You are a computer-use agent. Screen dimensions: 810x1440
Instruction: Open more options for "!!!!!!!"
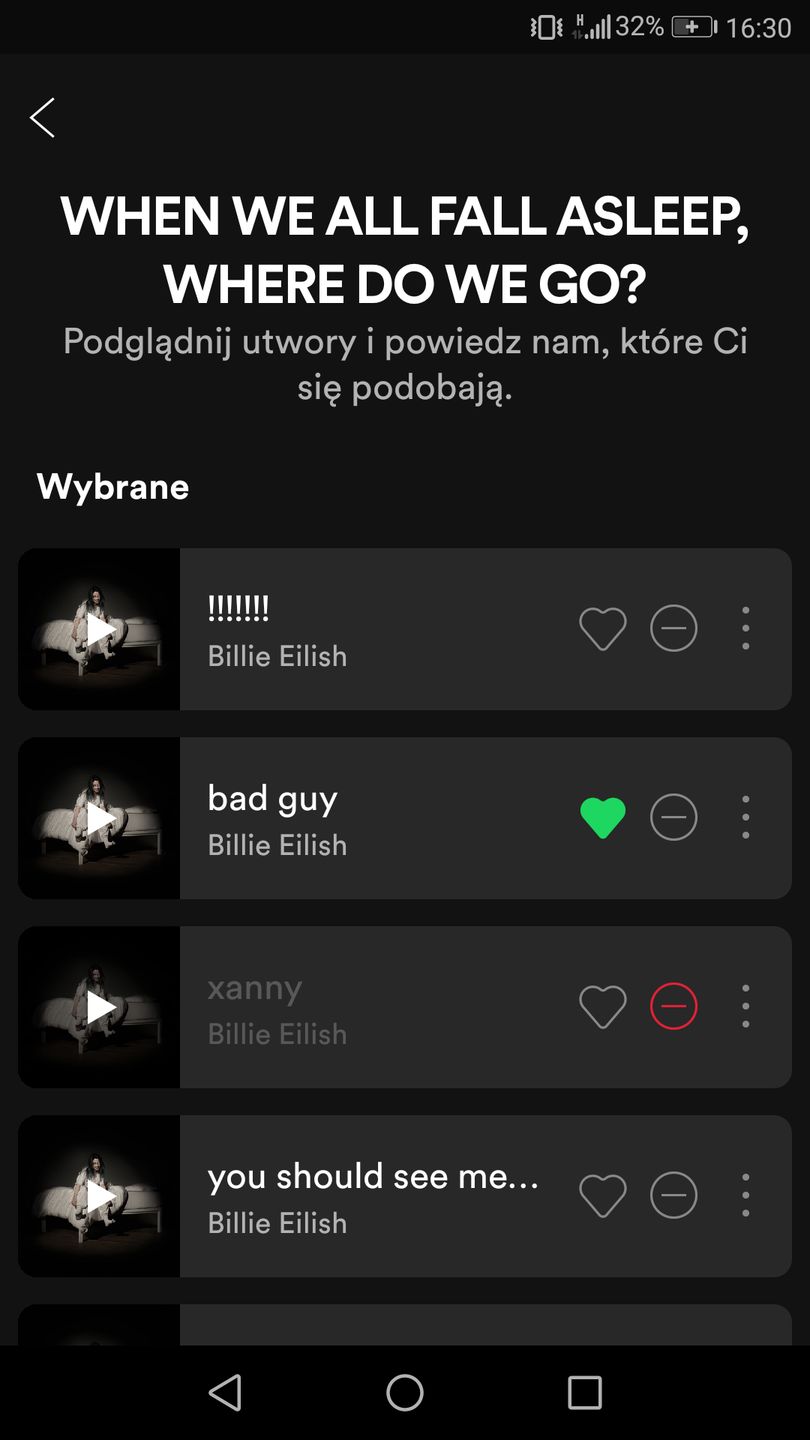point(745,628)
